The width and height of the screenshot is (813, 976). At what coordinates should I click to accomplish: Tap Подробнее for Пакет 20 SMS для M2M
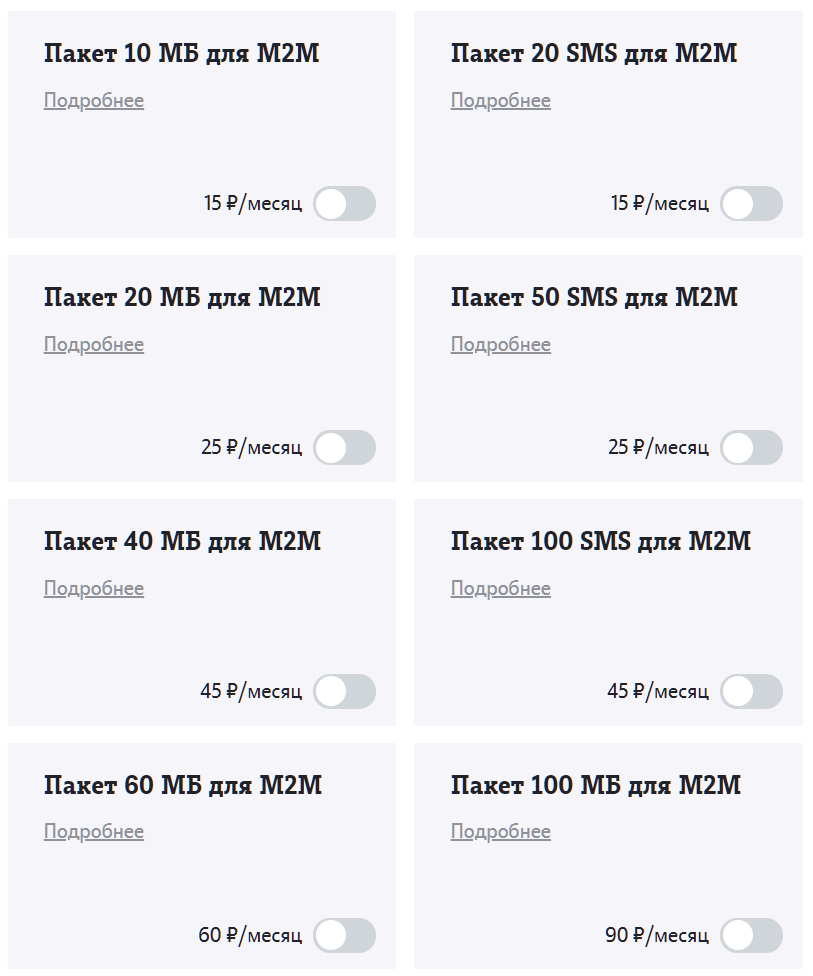[x=501, y=101]
